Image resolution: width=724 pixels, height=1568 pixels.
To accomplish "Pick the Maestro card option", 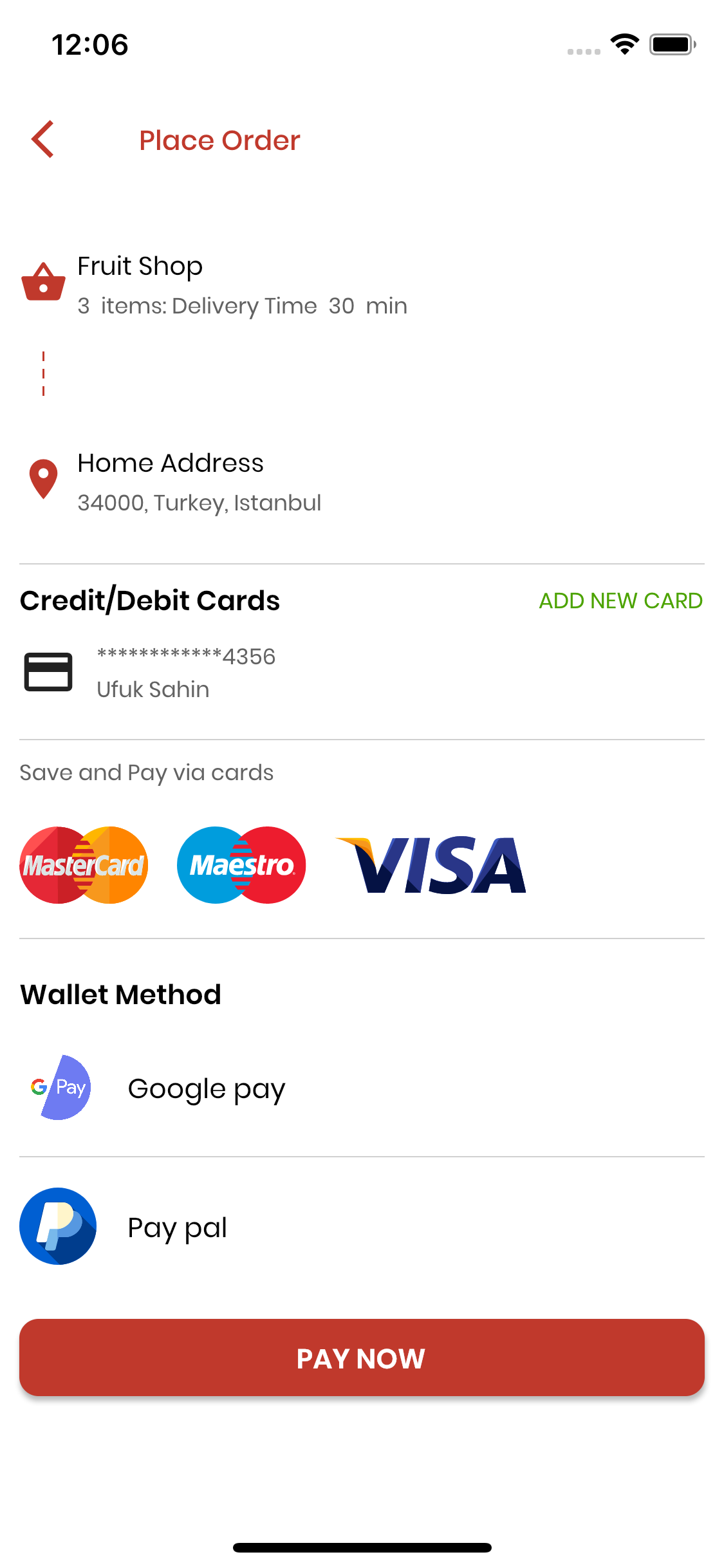I will pos(241,865).
